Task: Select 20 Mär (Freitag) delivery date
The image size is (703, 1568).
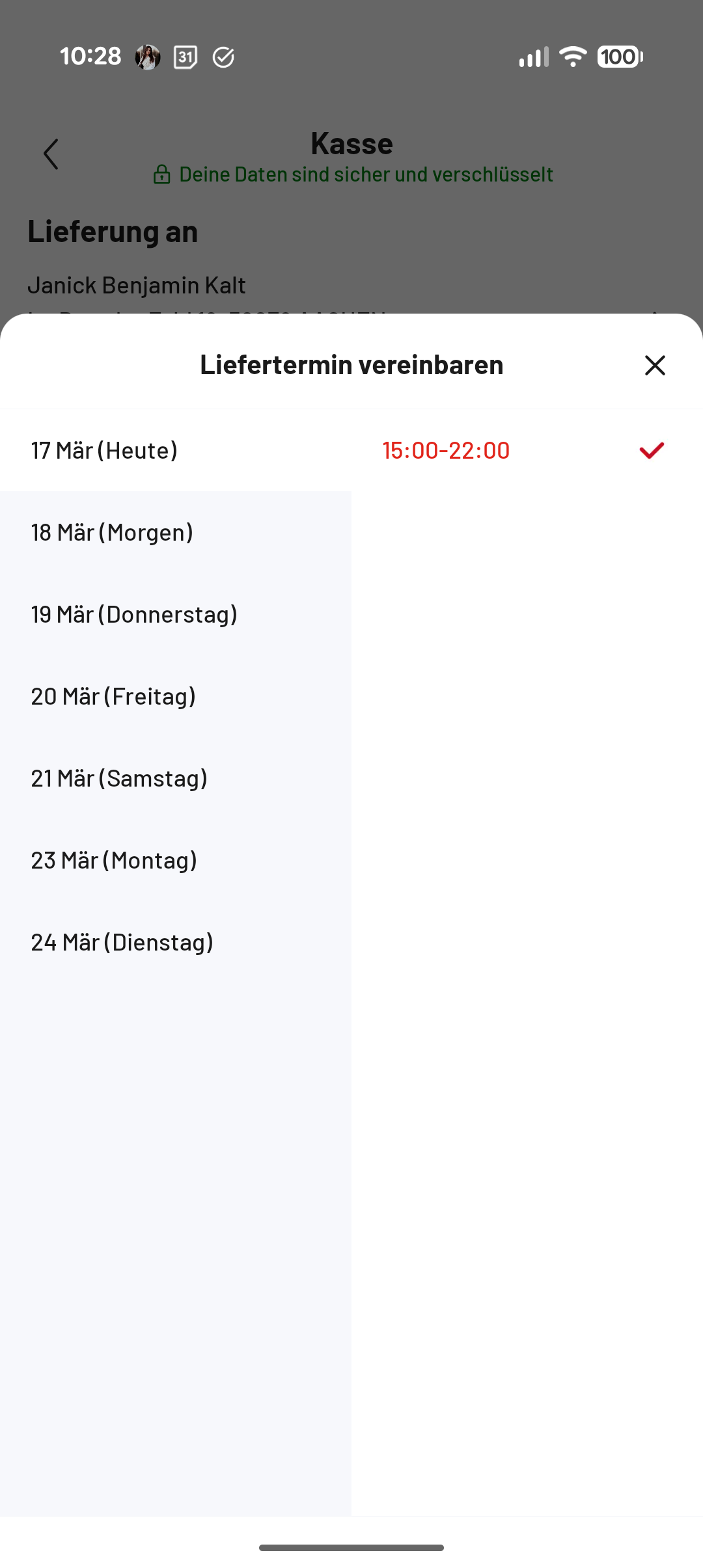Action: (113, 696)
